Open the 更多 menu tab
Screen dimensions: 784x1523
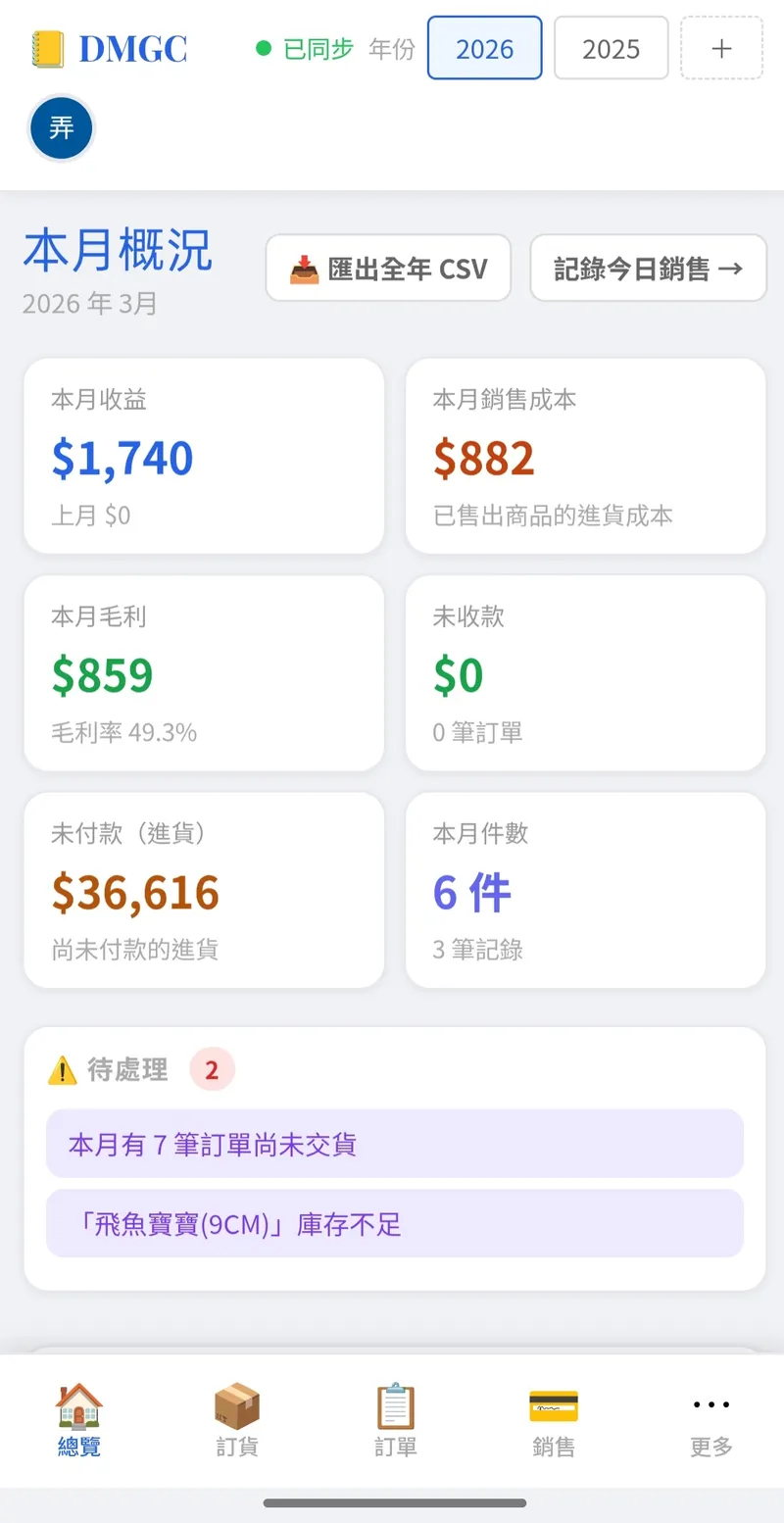tap(710, 1420)
